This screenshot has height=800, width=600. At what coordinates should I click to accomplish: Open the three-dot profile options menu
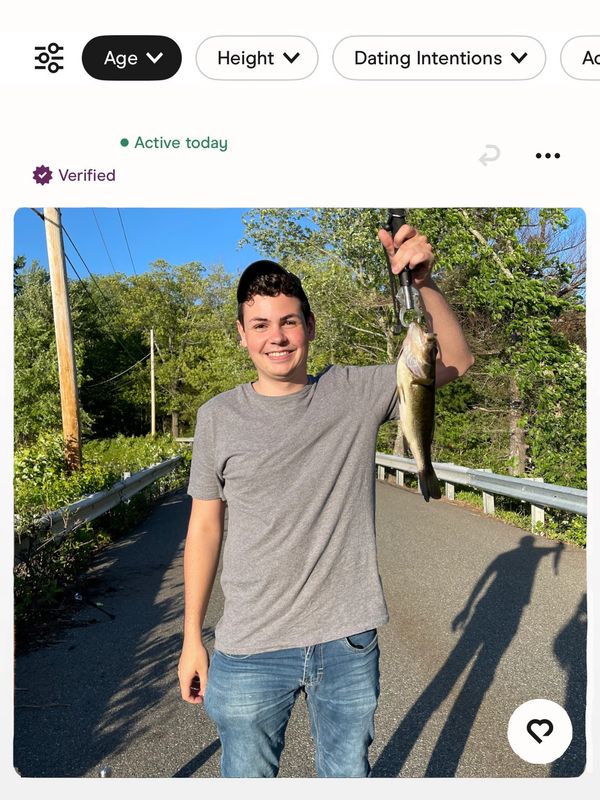548,155
